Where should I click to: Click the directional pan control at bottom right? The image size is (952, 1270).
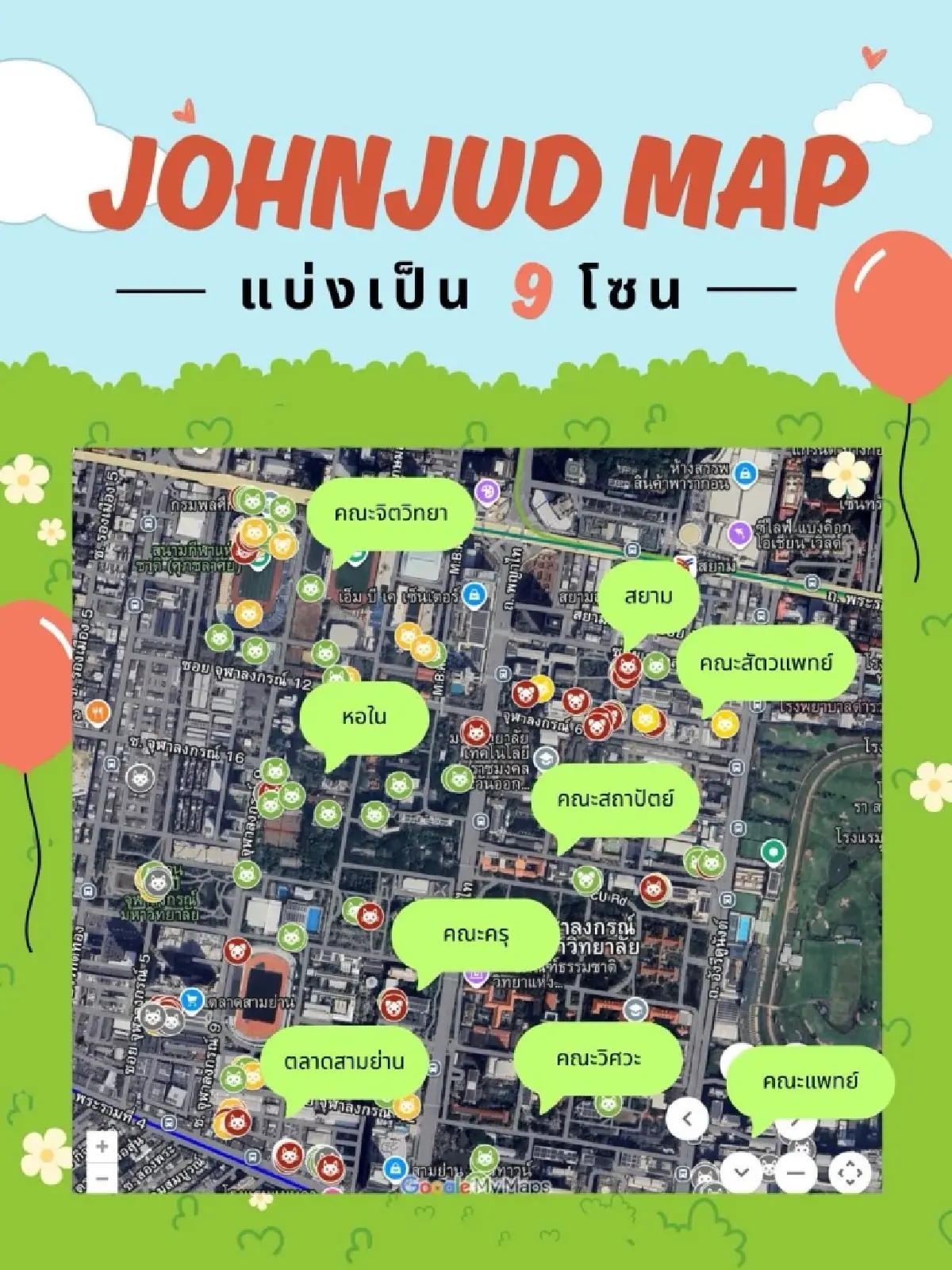[850, 1171]
